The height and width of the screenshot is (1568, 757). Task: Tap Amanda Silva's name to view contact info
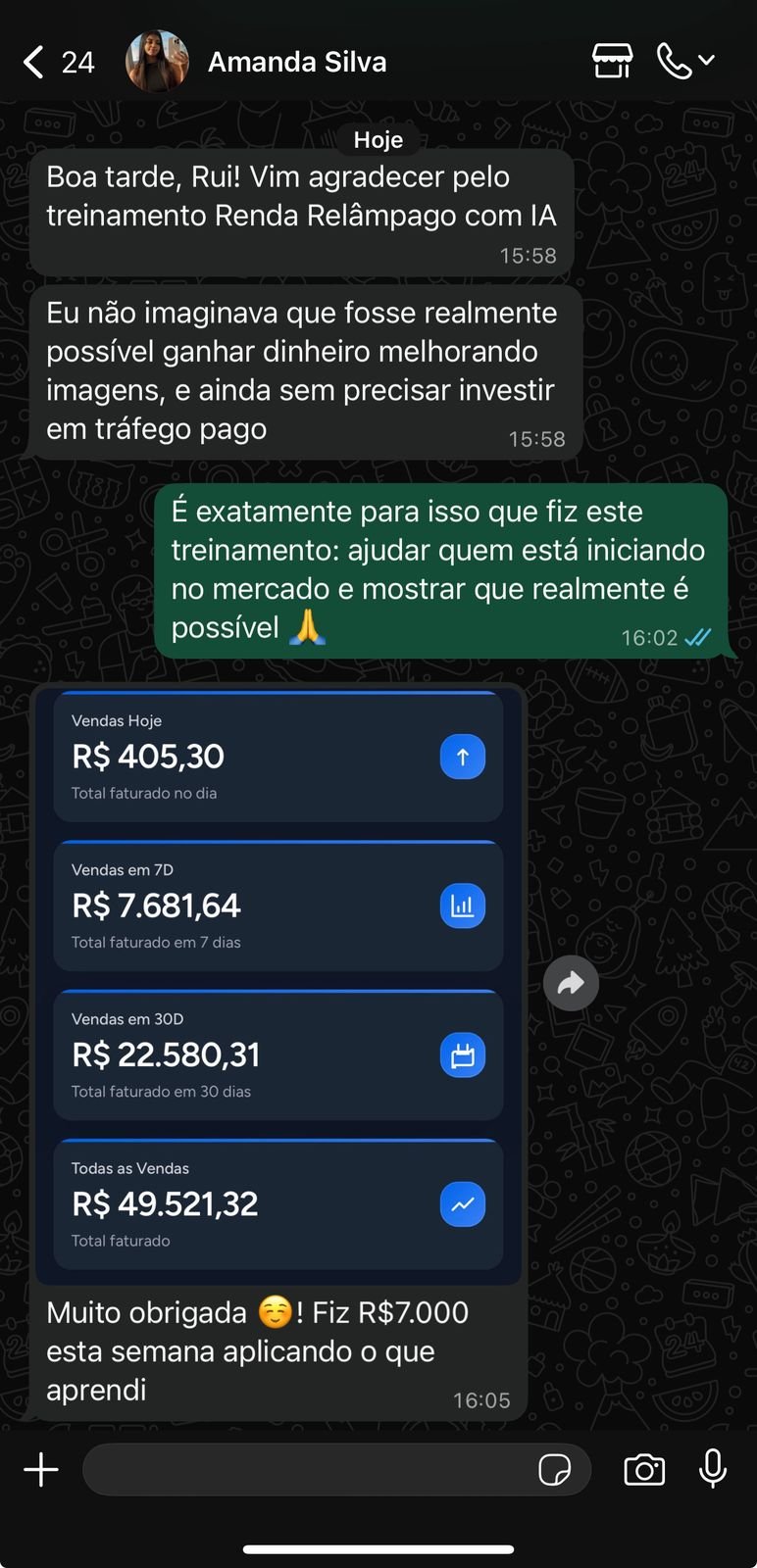(x=296, y=61)
